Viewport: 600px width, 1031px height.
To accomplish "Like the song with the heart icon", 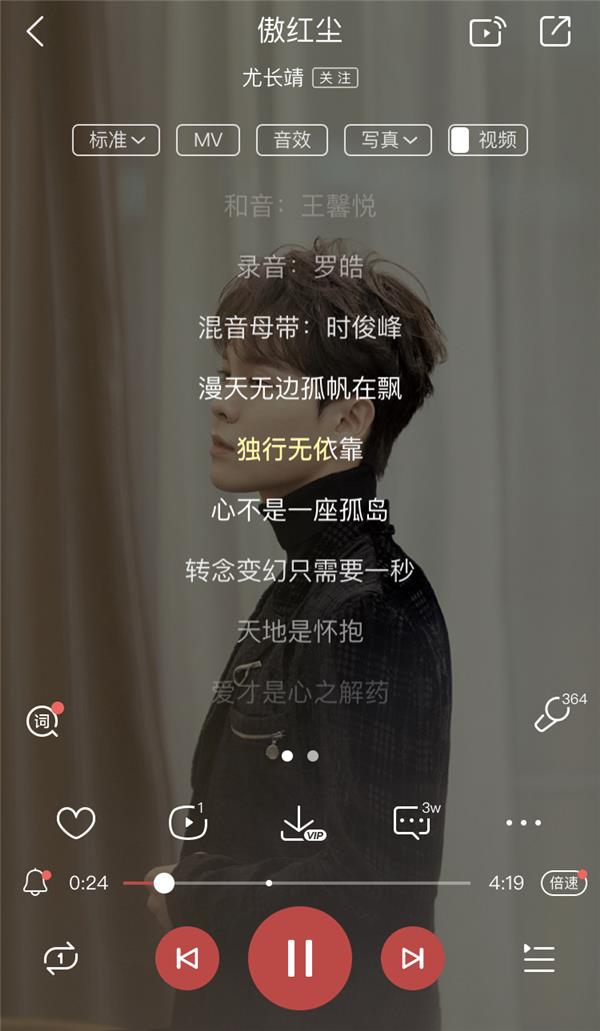I will (x=75, y=823).
